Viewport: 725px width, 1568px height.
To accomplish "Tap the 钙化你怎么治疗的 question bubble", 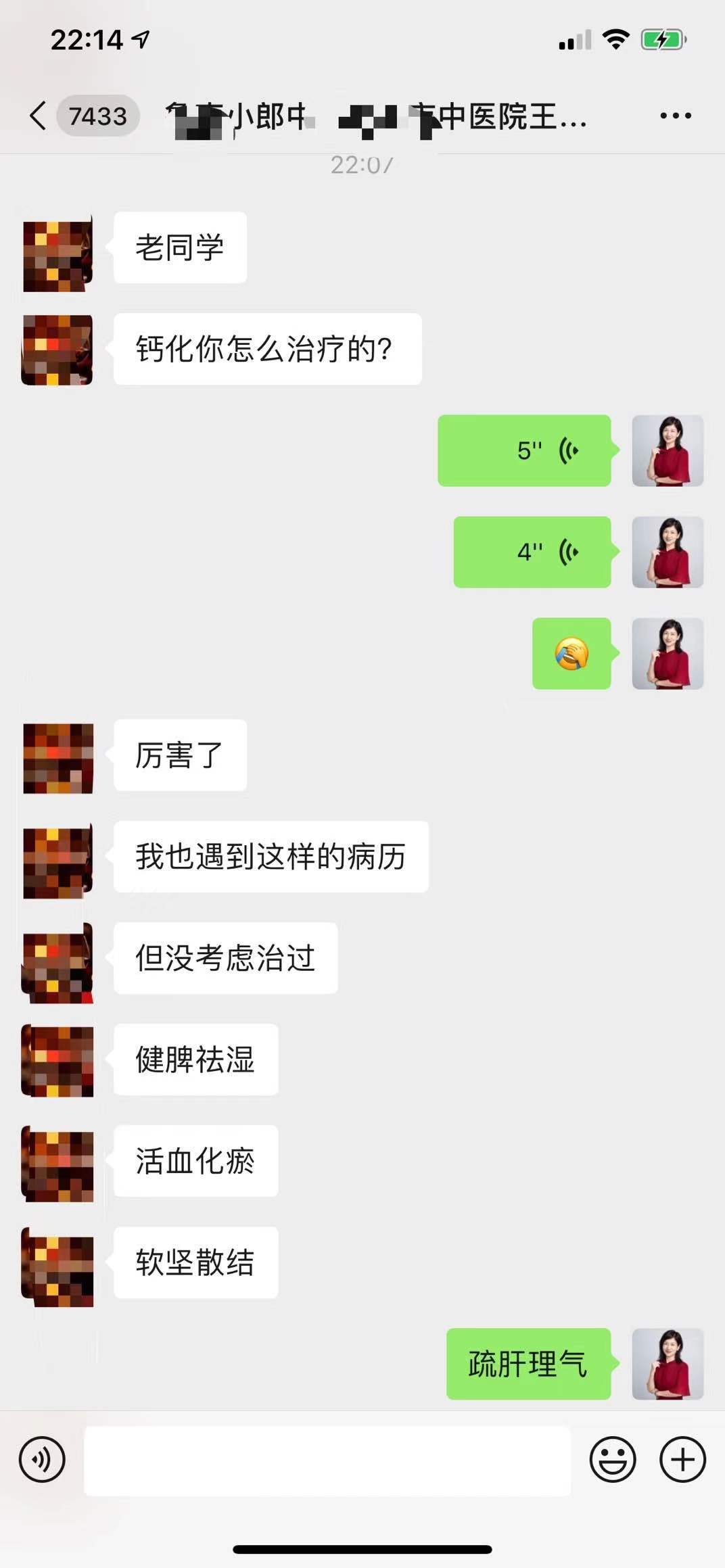I will click(266, 349).
